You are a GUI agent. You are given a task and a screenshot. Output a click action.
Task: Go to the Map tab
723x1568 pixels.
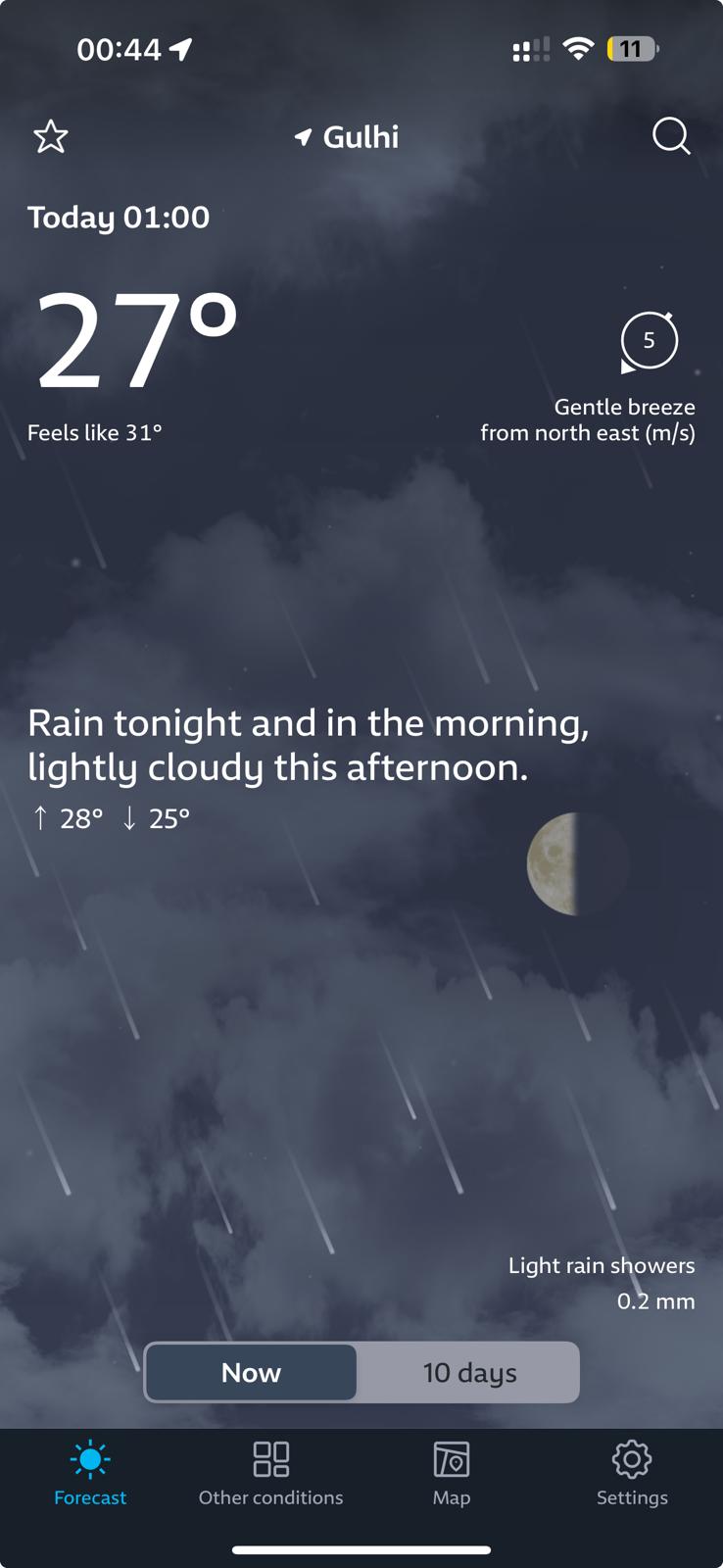coord(452,1472)
